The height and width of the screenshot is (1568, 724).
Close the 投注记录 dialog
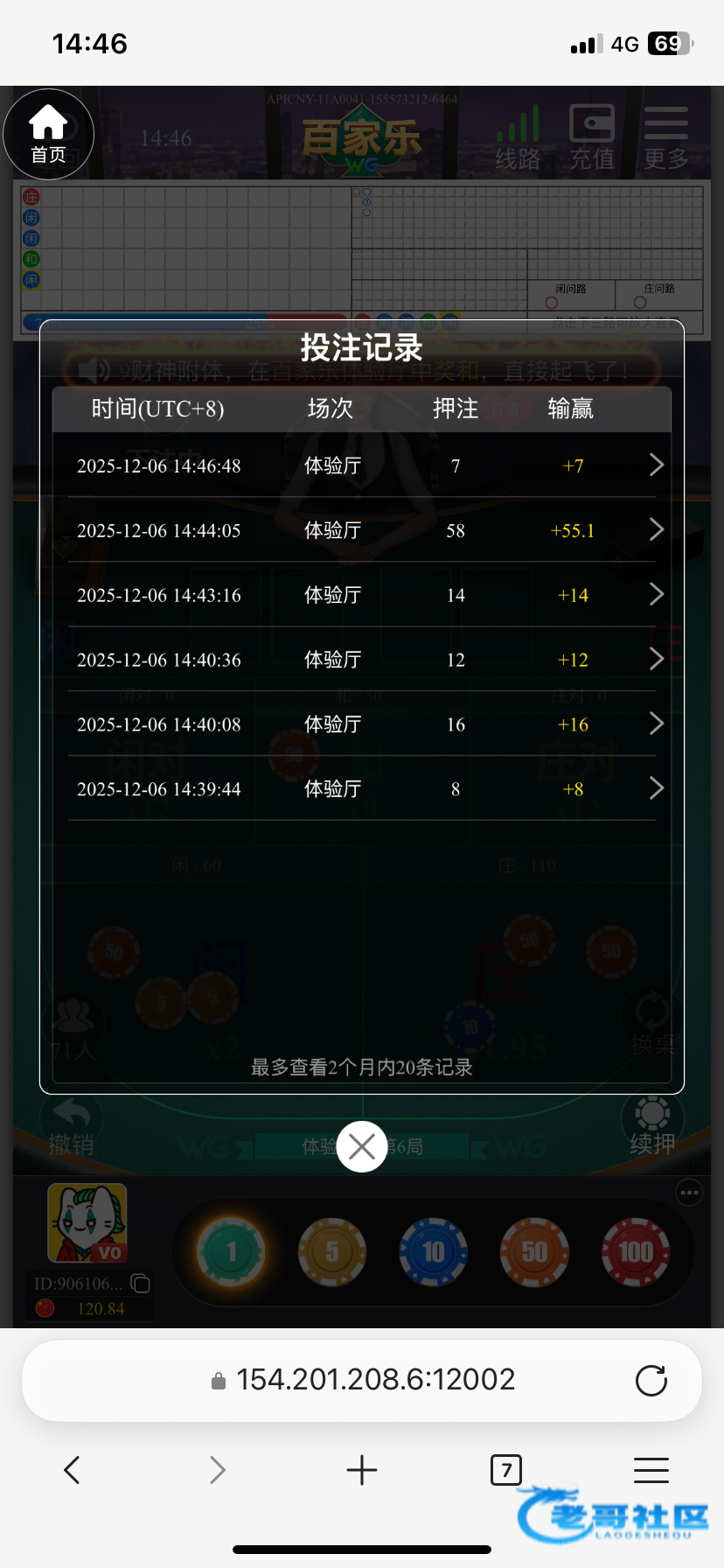click(x=361, y=1146)
